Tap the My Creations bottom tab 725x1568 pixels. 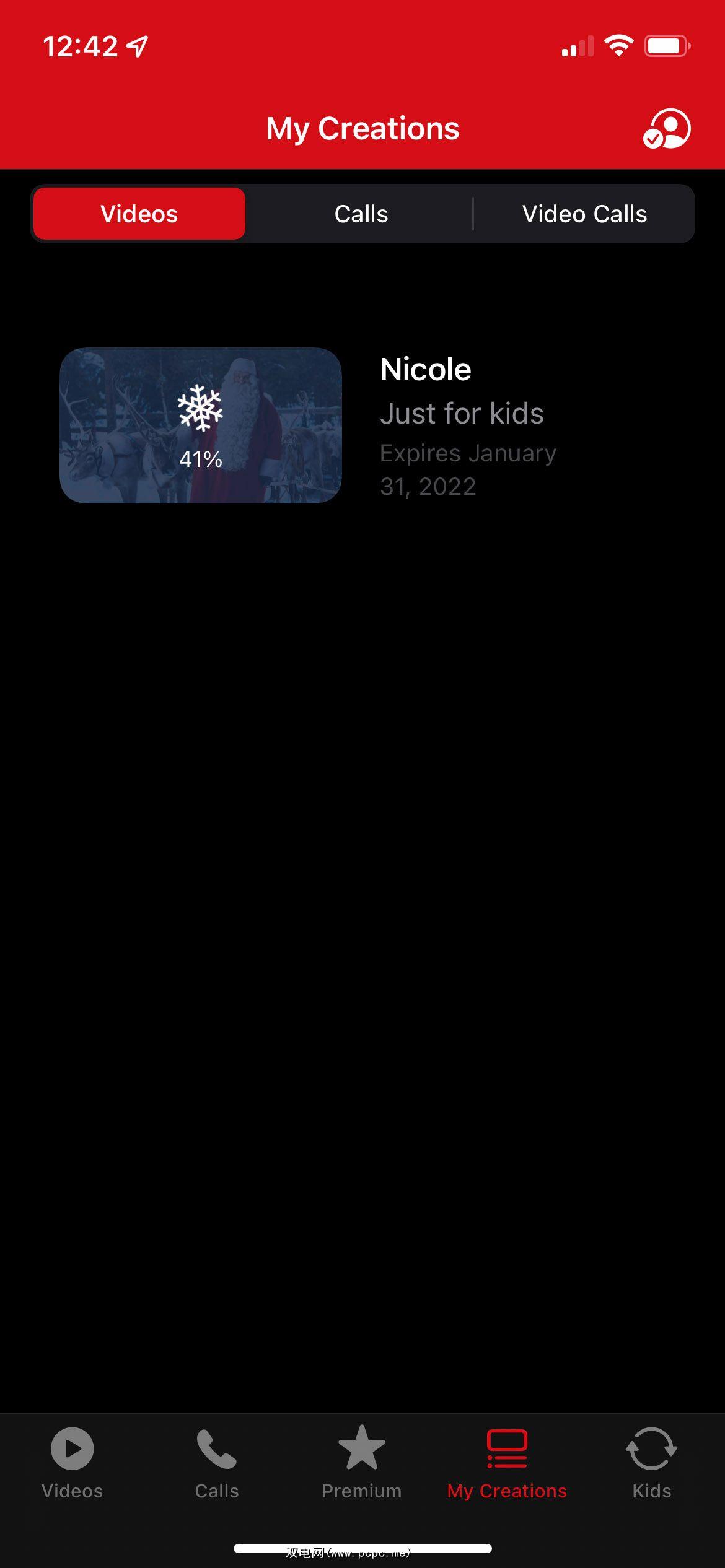click(507, 1463)
